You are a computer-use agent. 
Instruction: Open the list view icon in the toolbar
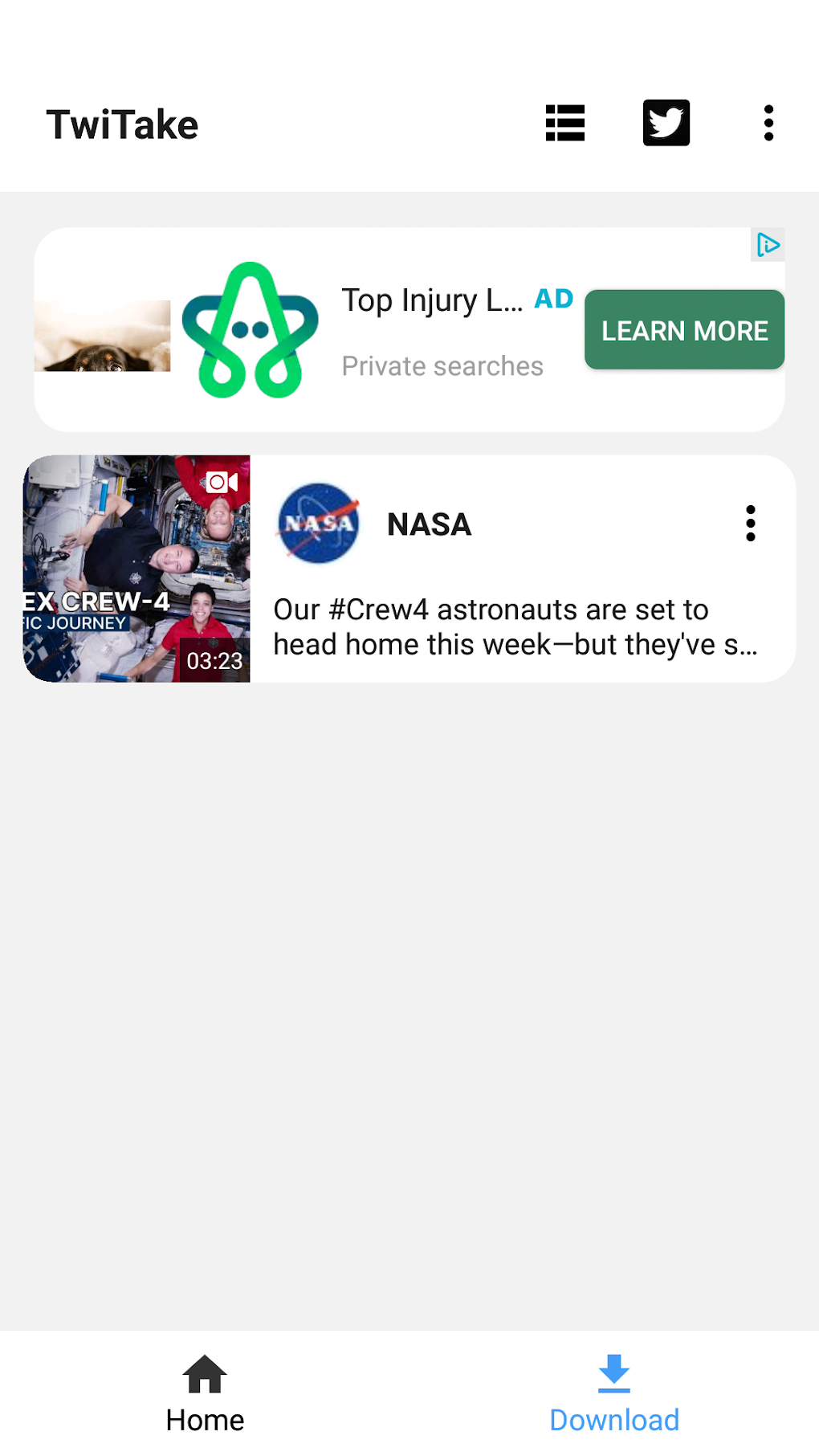point(565,123)
